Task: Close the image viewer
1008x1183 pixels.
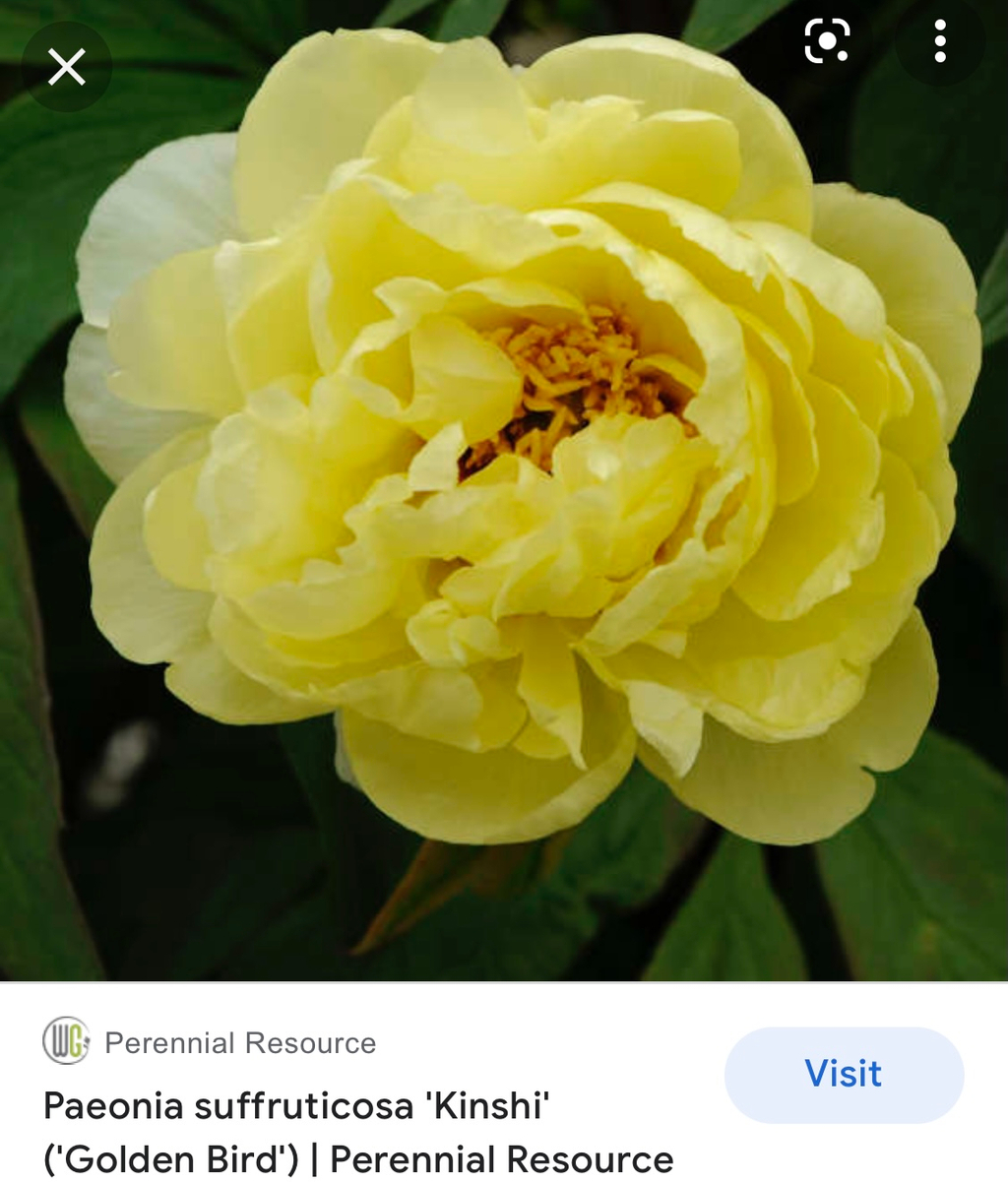Action: (66, 68)
